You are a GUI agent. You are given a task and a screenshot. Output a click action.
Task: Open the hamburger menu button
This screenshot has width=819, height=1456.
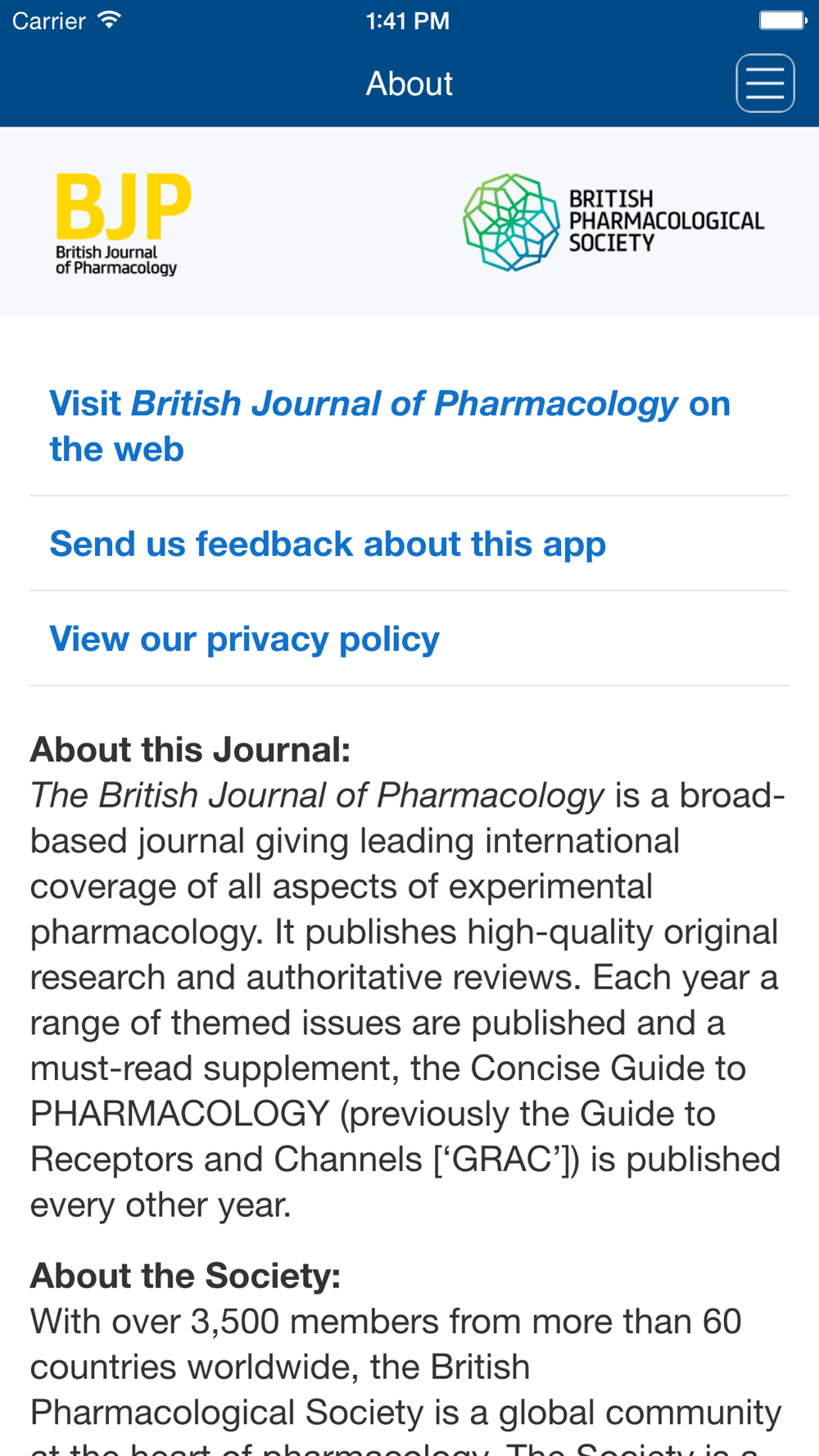click(765, 84)
